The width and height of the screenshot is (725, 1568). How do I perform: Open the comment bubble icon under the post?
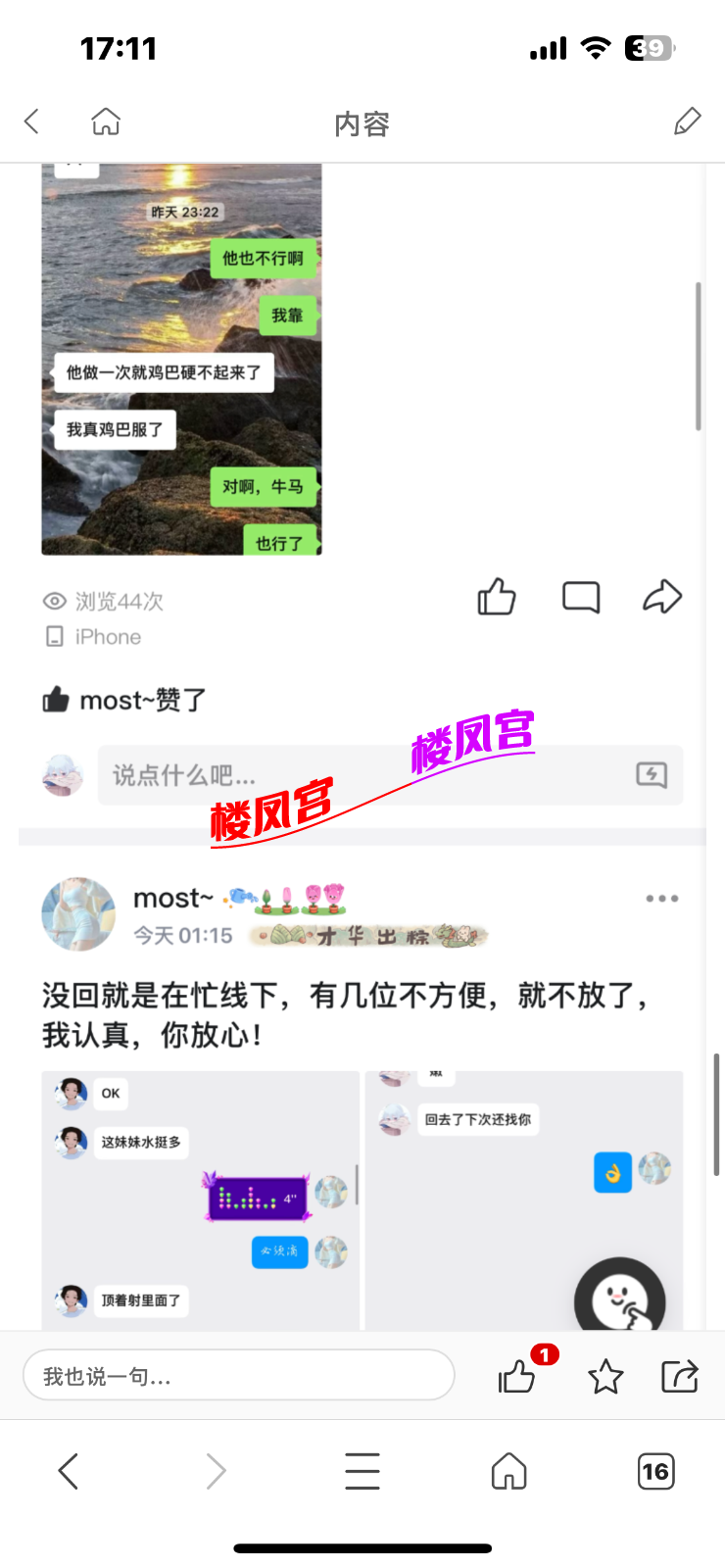(580, 597)
